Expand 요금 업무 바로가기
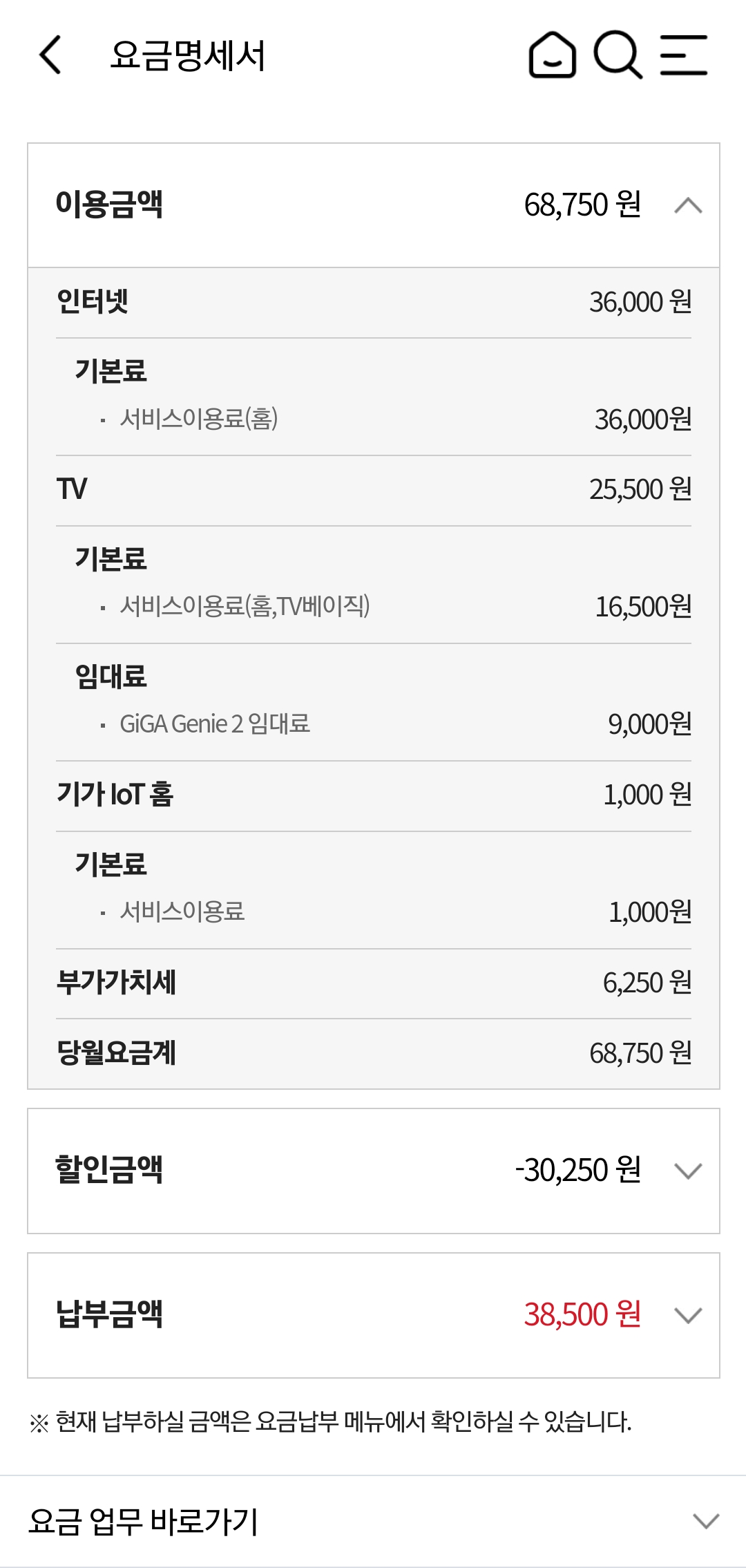746x1568 pixels. point(705,1521)
